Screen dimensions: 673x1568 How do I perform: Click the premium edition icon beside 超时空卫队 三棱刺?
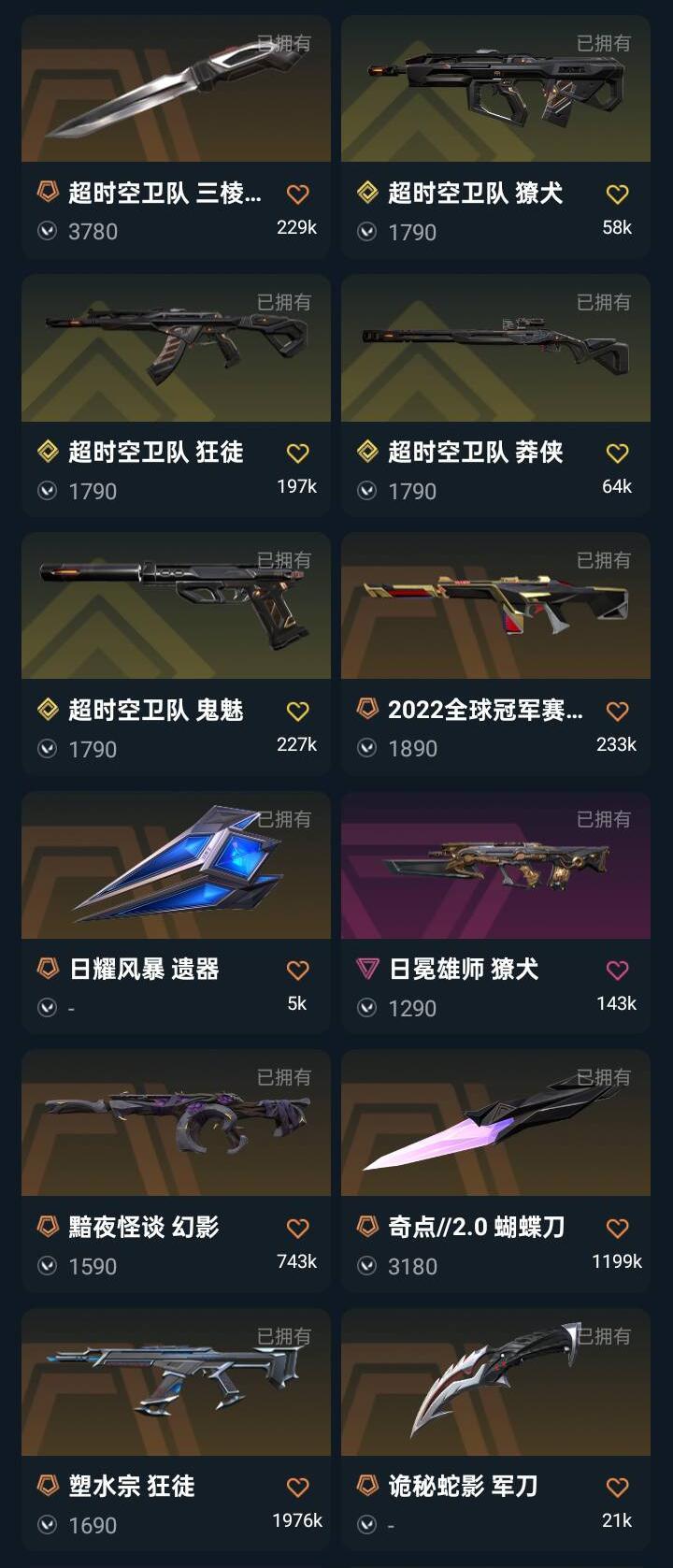click(x=46, y=191)
